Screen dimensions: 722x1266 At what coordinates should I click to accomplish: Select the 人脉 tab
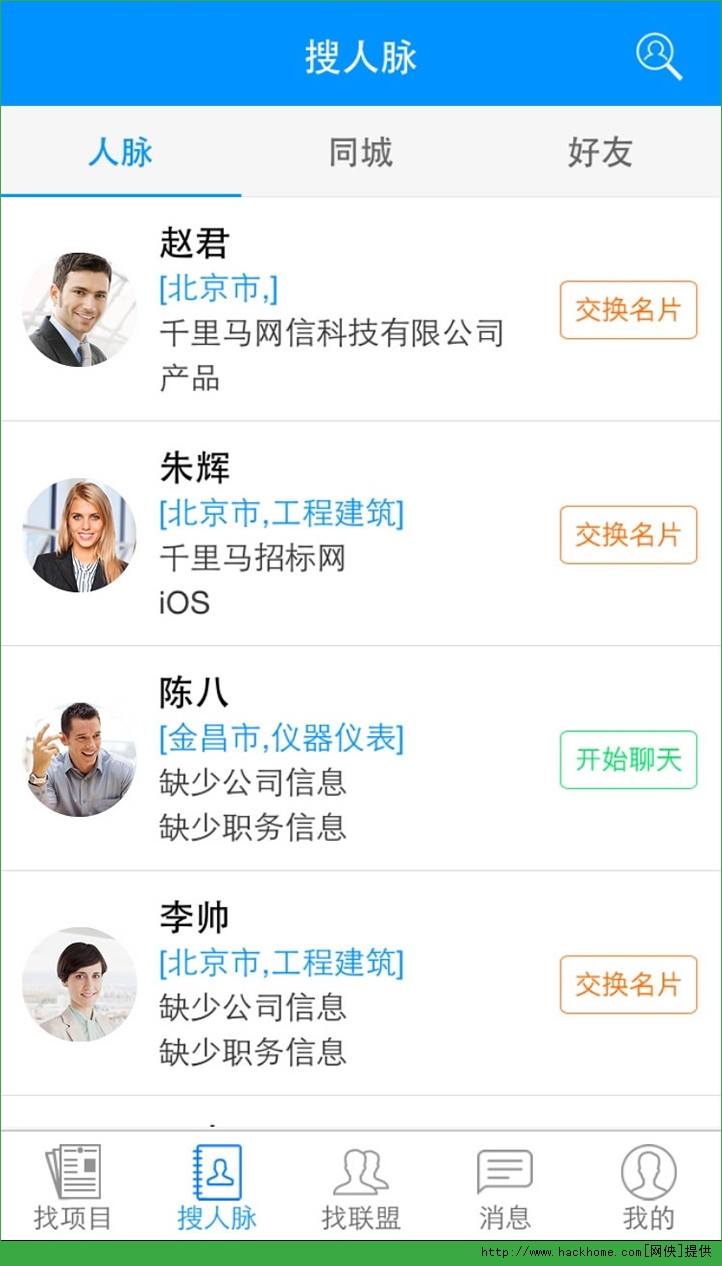(120, 152)
